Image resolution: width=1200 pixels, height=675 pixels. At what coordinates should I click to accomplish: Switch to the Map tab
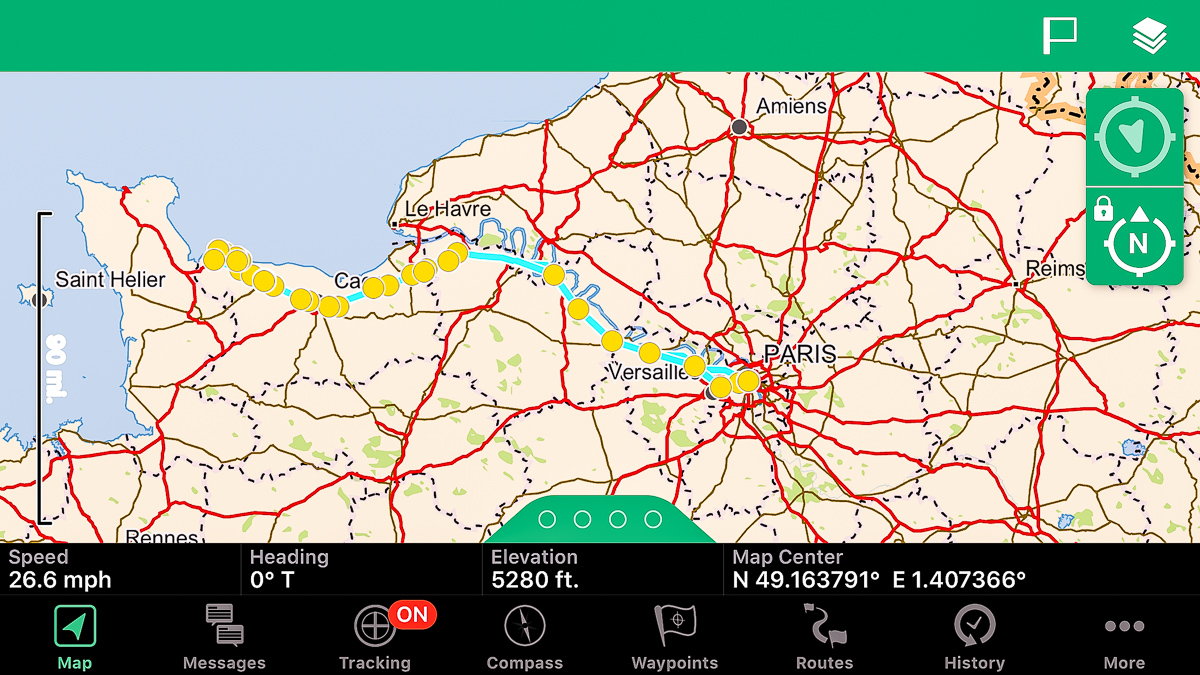point(75,637)
